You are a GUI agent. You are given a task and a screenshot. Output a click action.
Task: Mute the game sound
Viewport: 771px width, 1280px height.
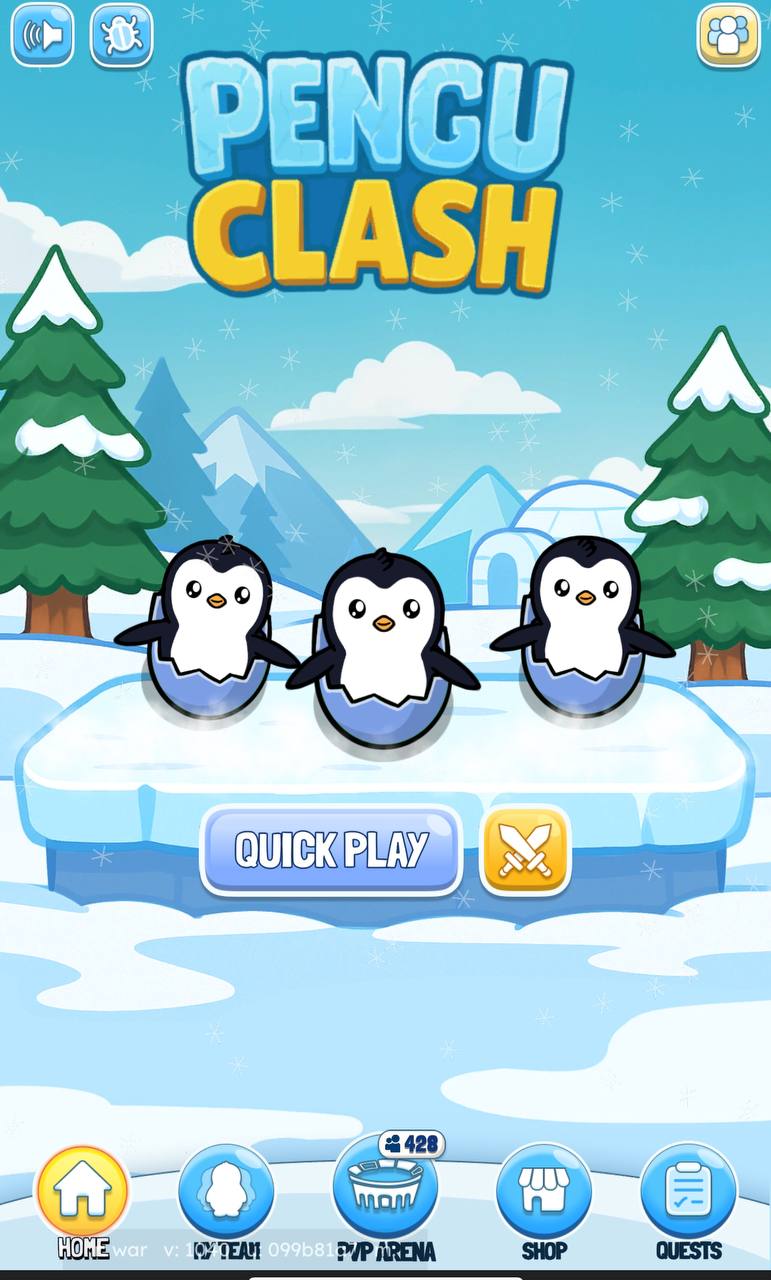click(42, 35)
